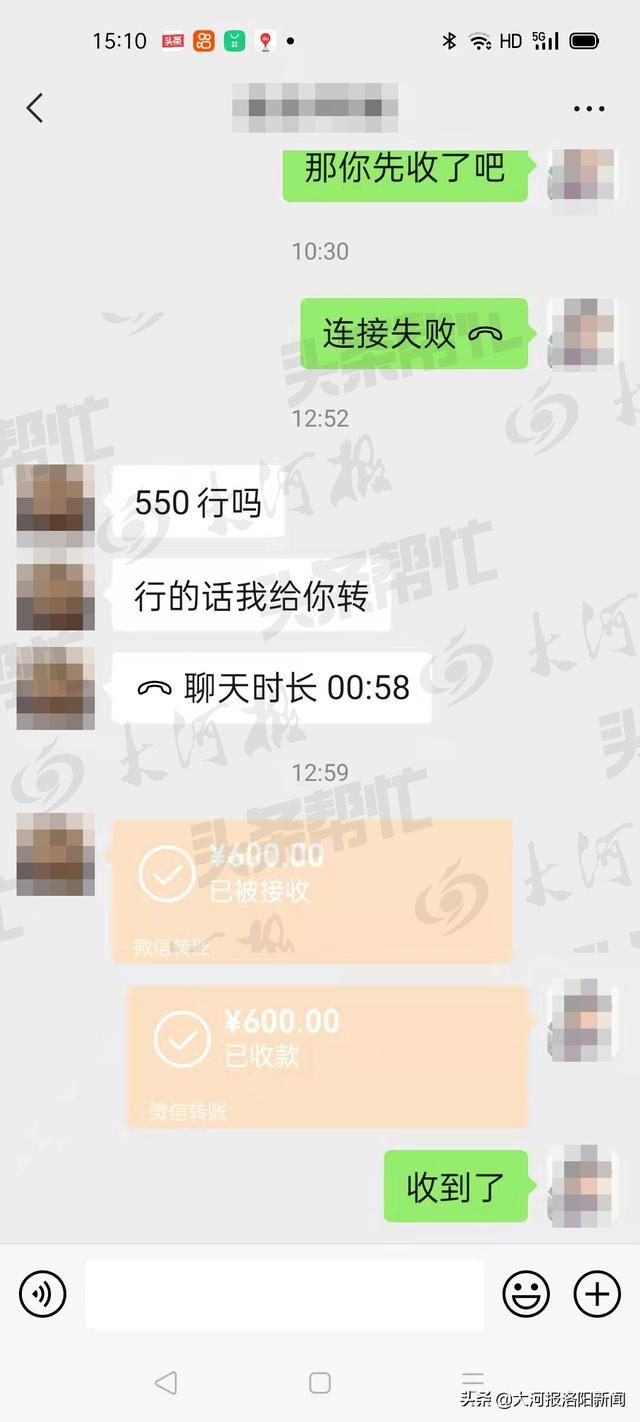Tap the system home button
The image size is (640, 1422).
pyautogui.click(x=320, y=1383)
